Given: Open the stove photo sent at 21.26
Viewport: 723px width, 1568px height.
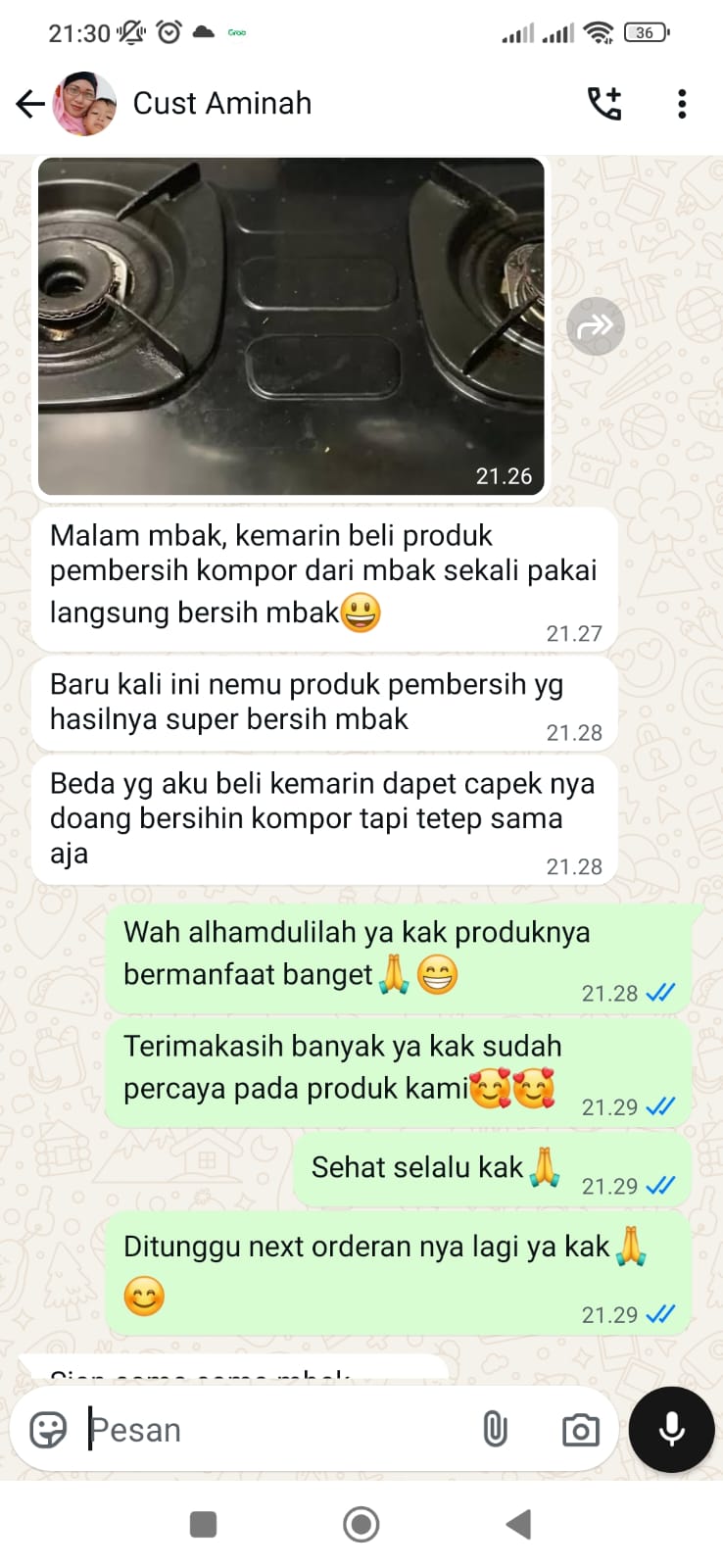Looking at the screenshot, I should pos(291,326).
